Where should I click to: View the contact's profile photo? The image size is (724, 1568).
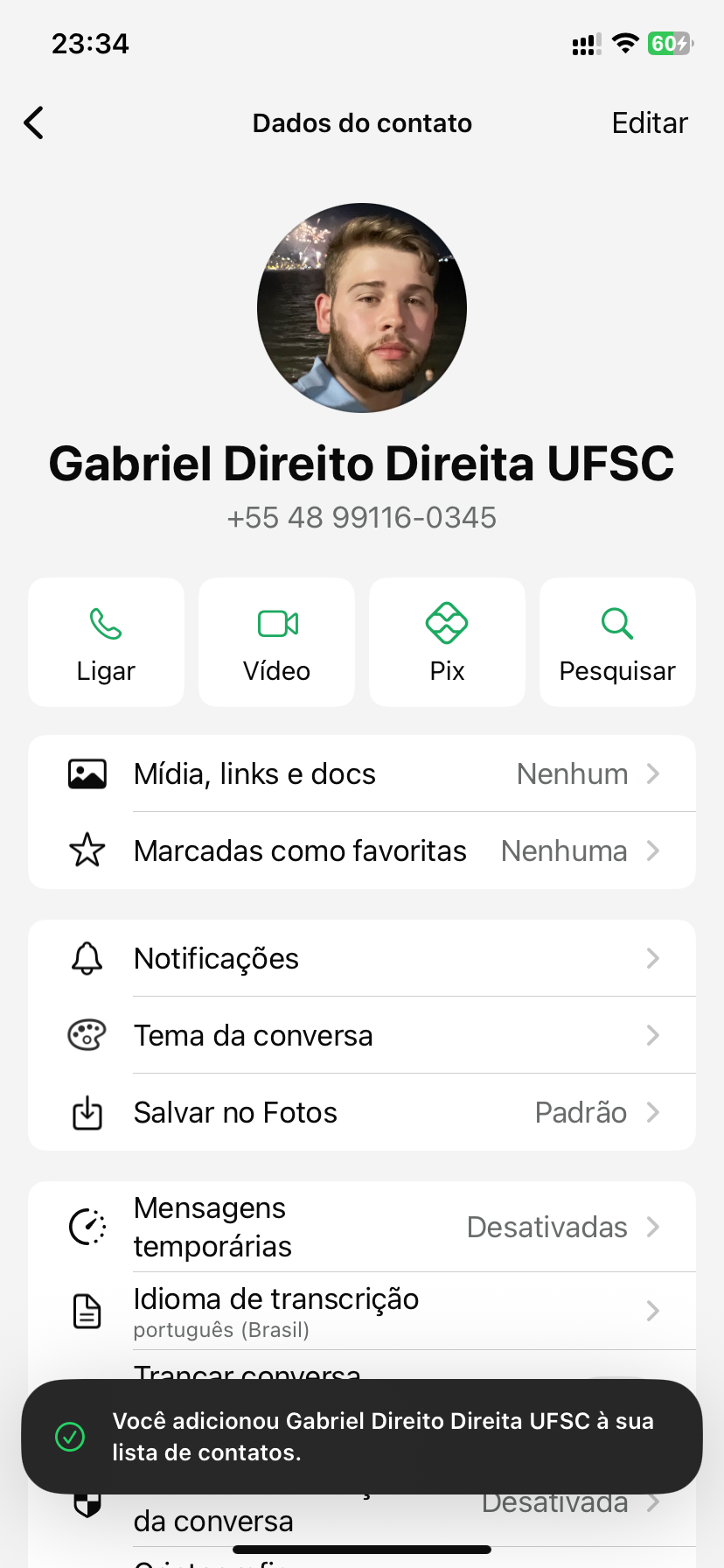[362, 308]
